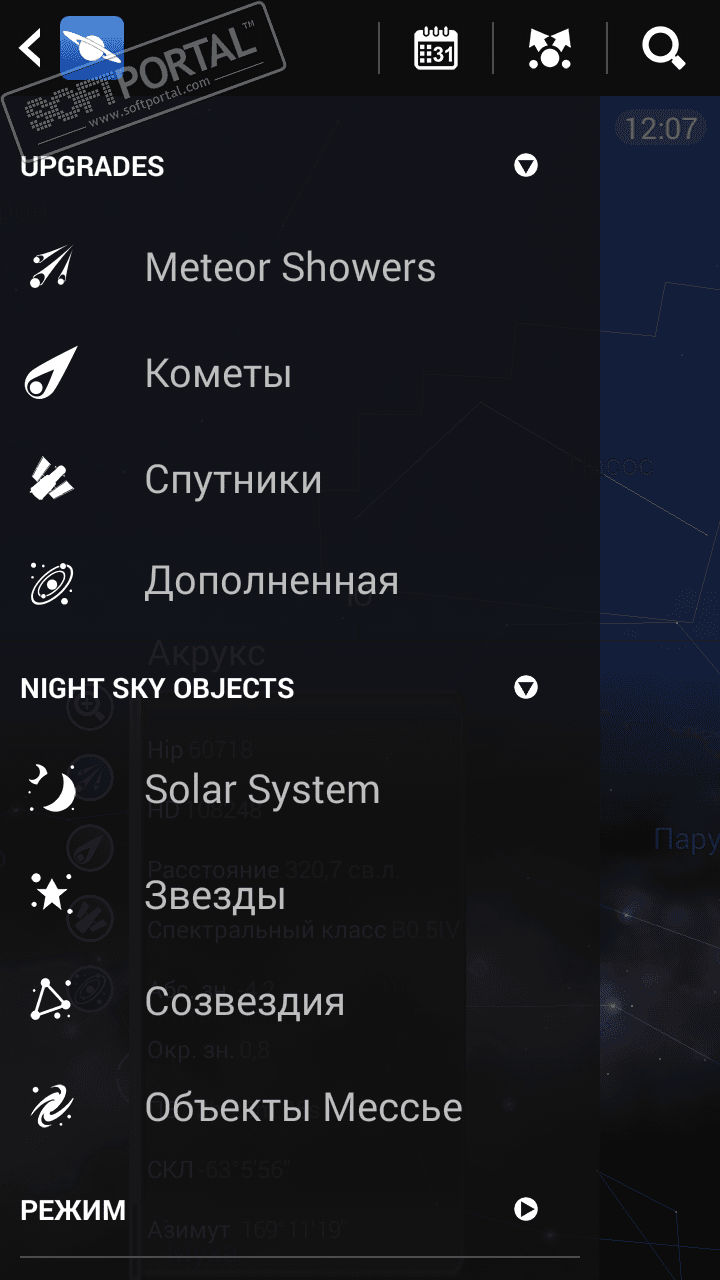Collapse the Upgrades section
This screenshot has height=1280, width=720.
tap(526, 166)
